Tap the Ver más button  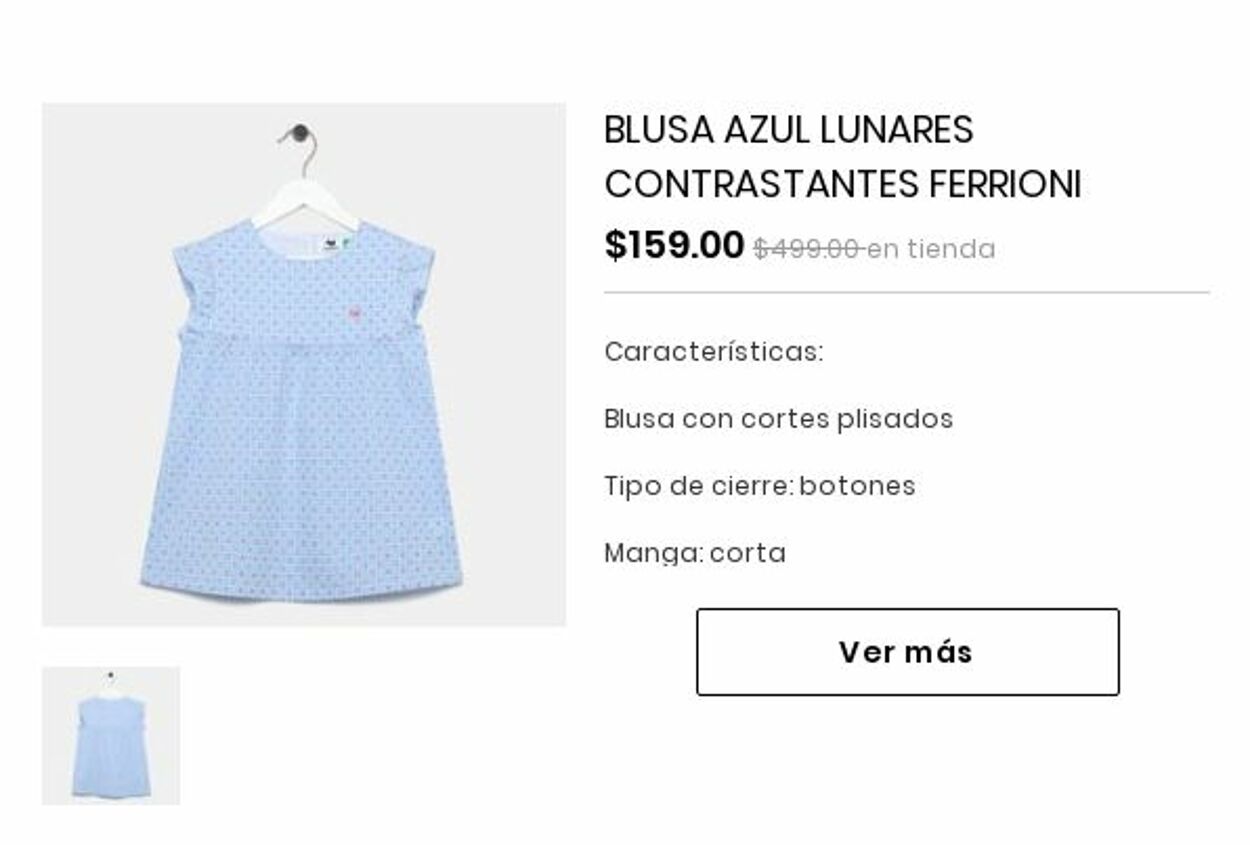click(x=907, y=652)
